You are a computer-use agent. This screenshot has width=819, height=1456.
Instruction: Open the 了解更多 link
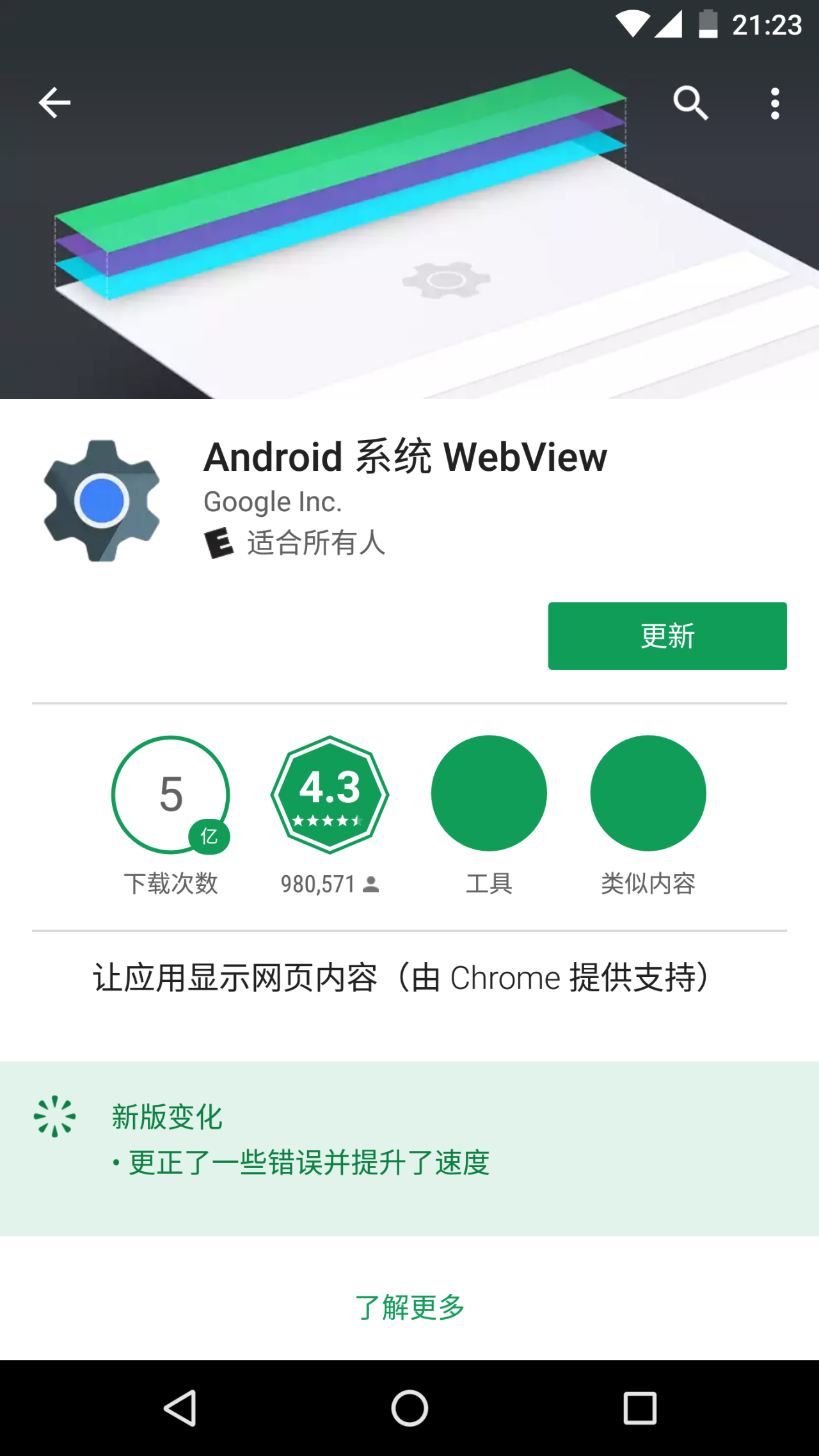point(409,1307)
